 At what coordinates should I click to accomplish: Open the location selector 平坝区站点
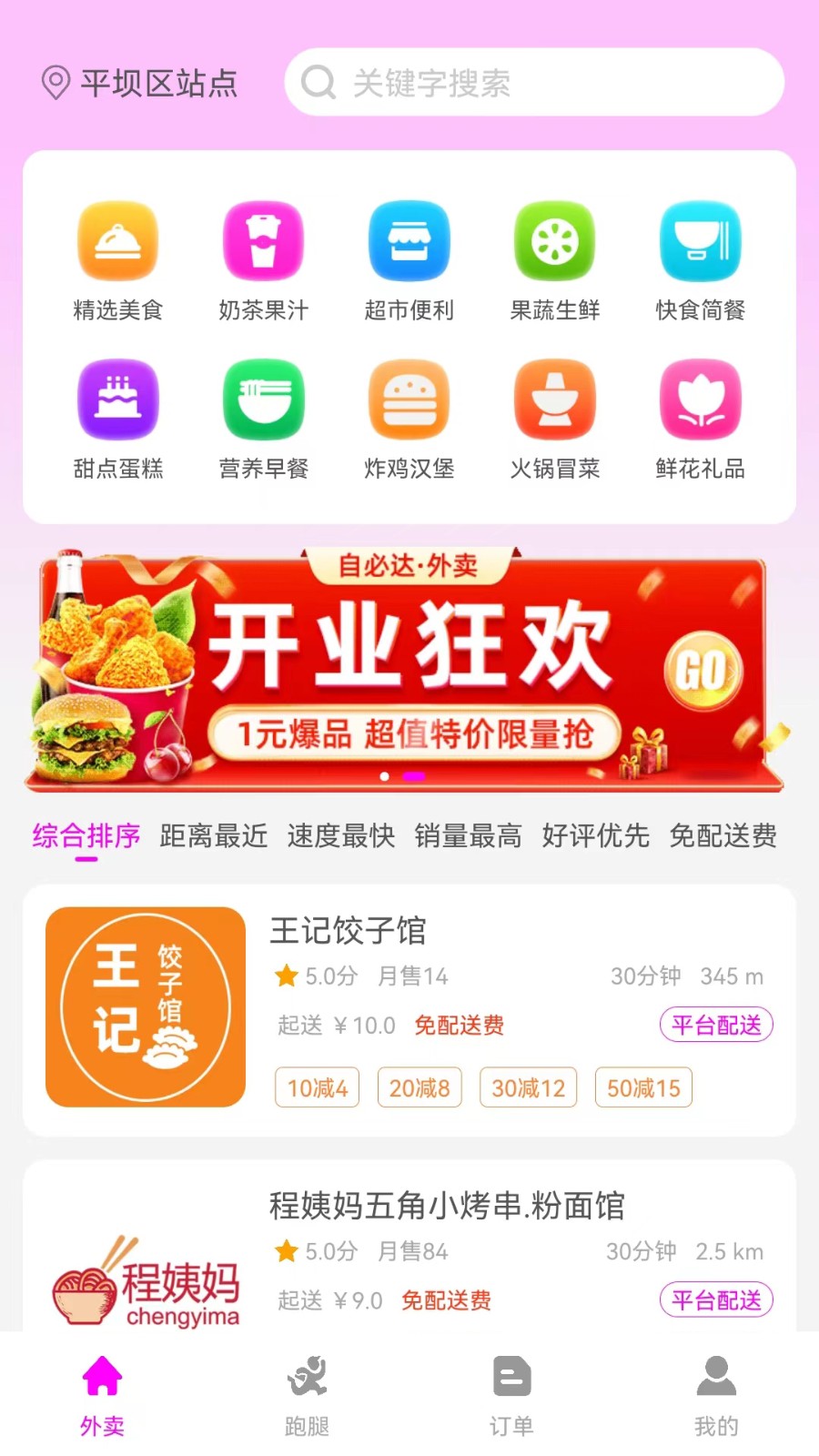pos(141,83)
